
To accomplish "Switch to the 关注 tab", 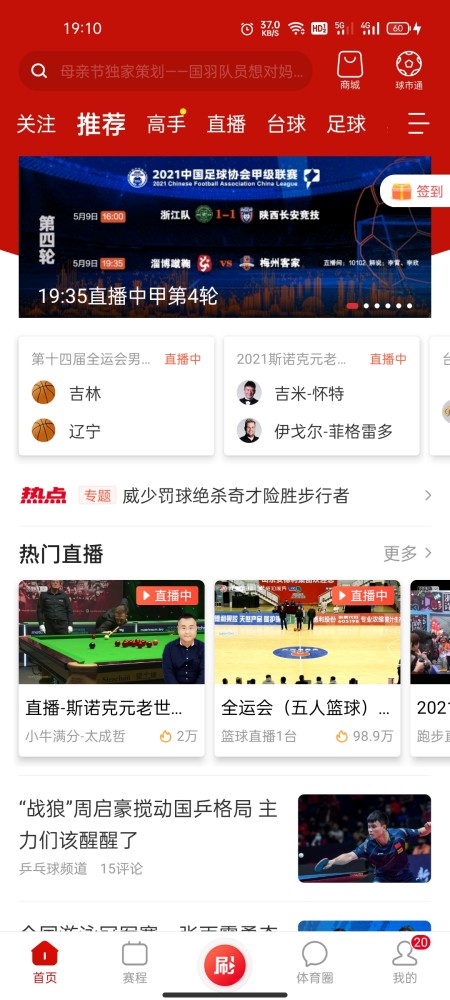I will tap(36, 124).
